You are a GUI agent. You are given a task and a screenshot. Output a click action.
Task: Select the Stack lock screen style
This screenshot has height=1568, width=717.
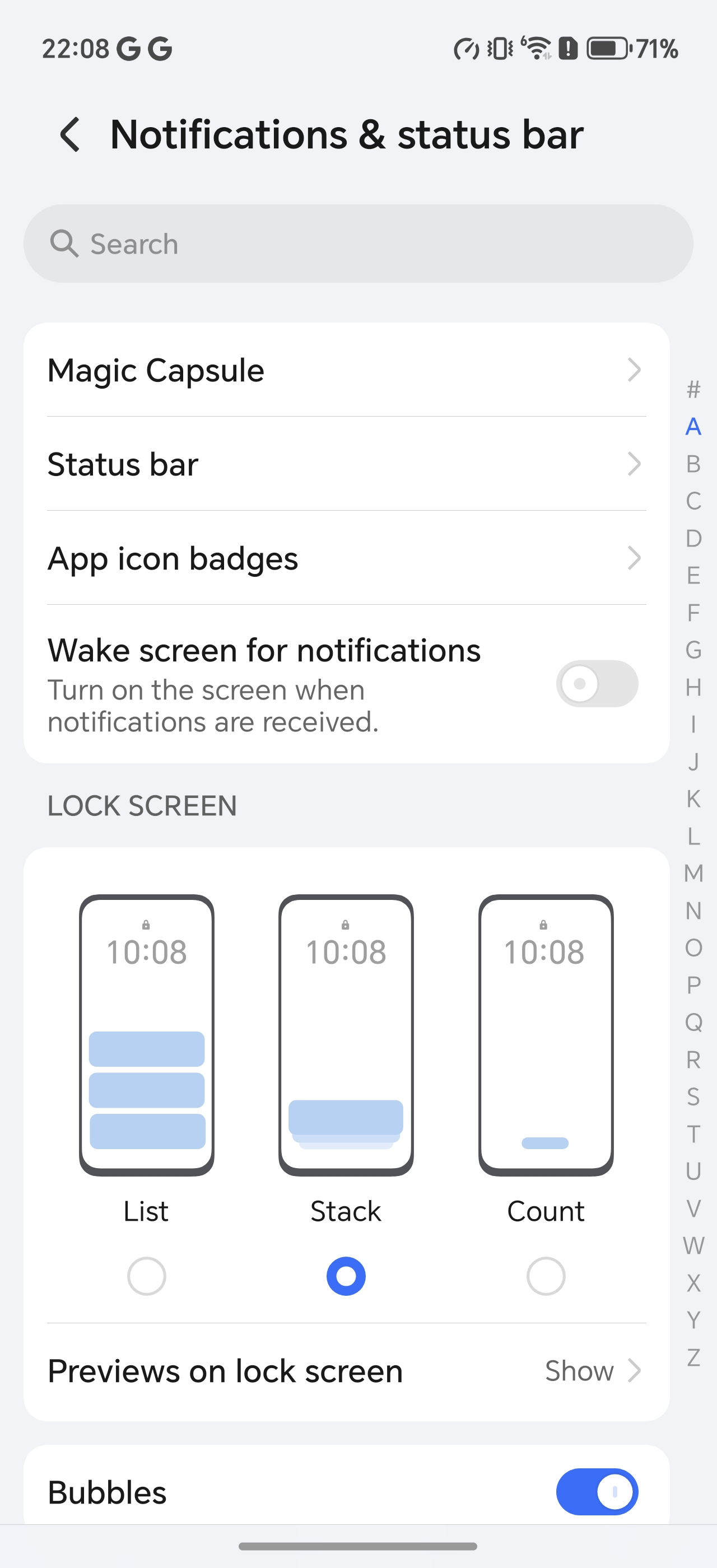click(346, 1275)
